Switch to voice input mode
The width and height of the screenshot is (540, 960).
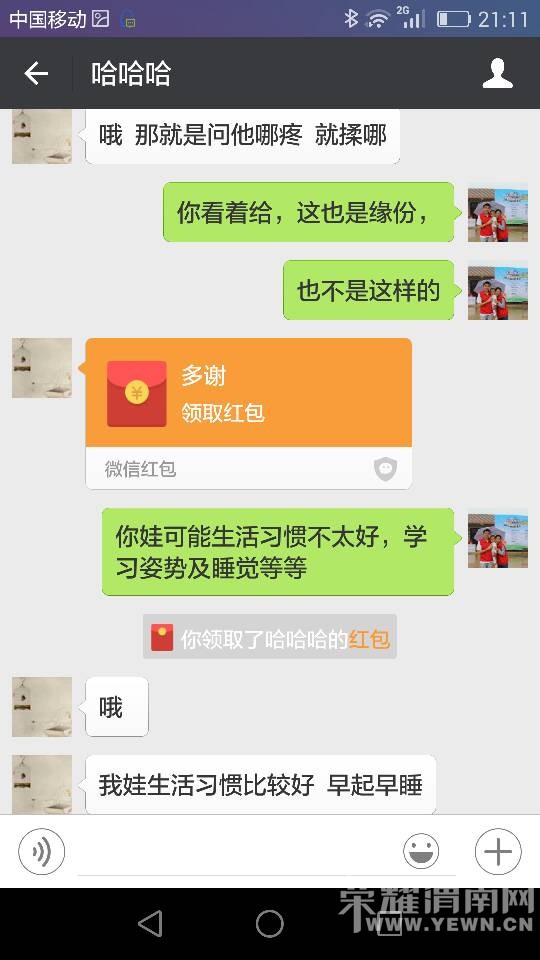click(42, 851)
